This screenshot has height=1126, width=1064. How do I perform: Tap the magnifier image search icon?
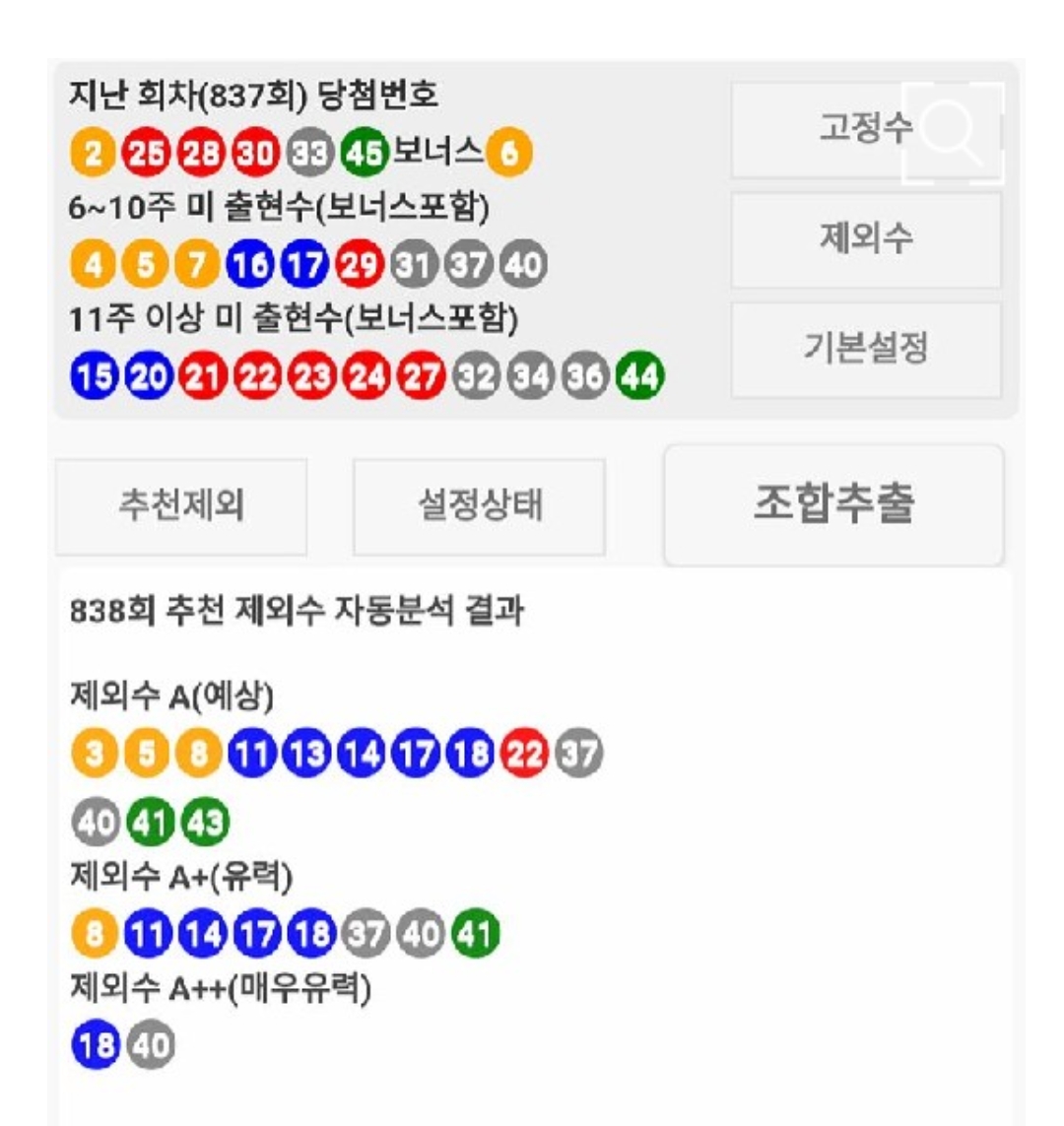954,134
